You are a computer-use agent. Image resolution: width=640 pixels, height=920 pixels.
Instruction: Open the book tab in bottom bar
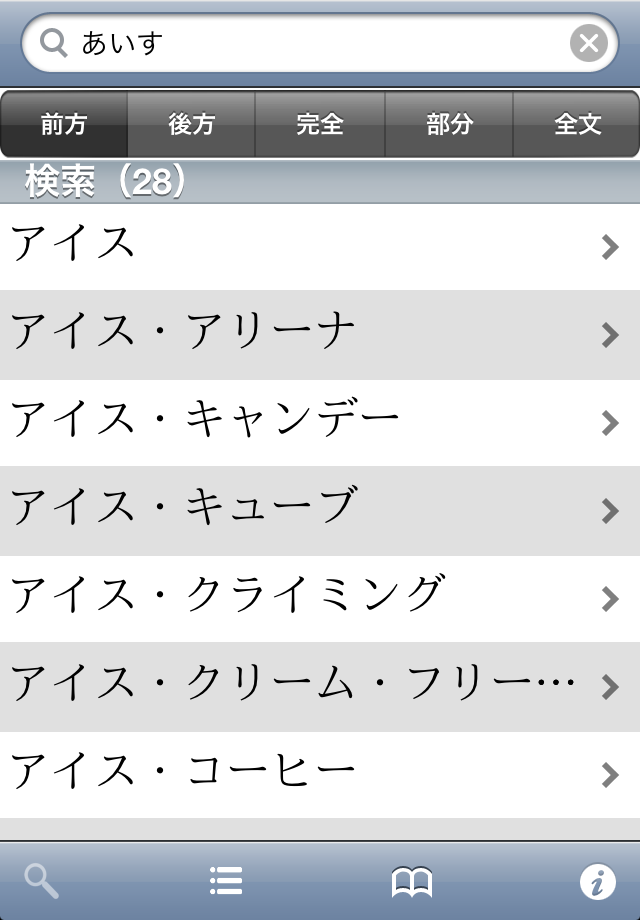click(412, 881)
